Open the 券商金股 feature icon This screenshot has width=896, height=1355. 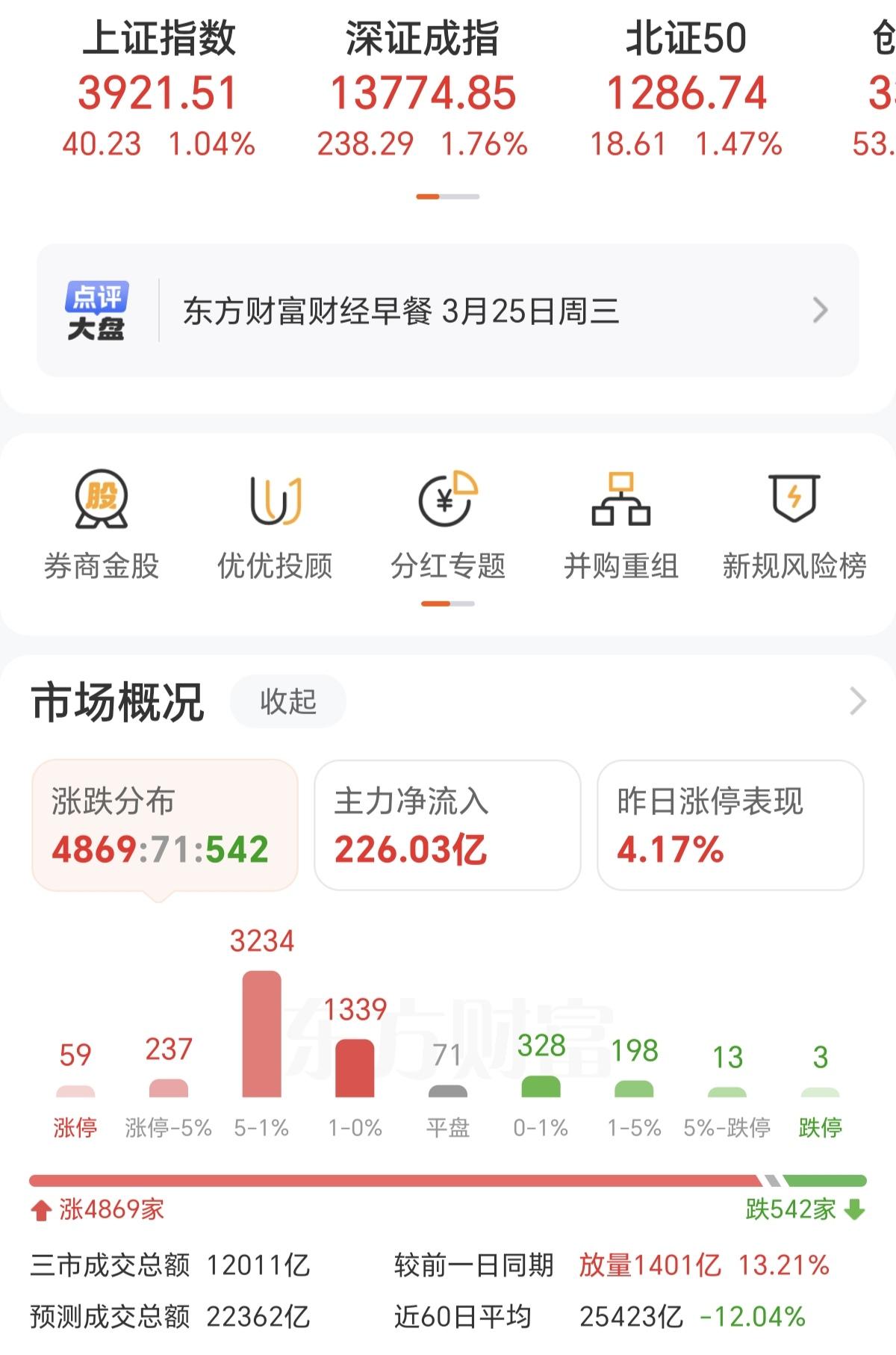pos(102,523)
